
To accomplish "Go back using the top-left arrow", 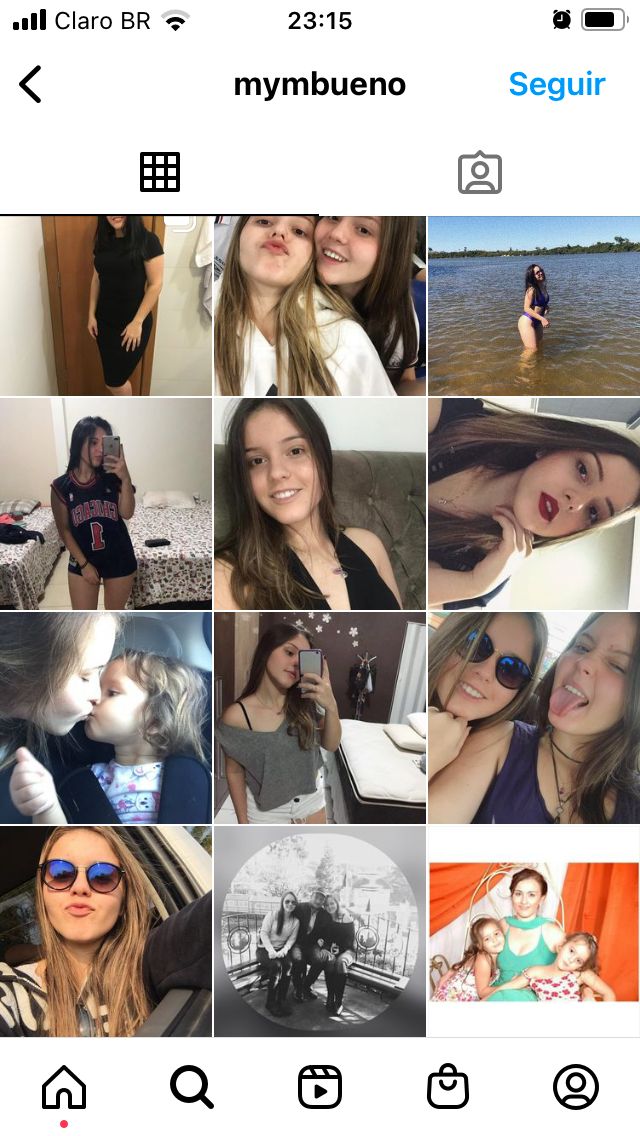I will pyautogui.click(x=30, y=84).
